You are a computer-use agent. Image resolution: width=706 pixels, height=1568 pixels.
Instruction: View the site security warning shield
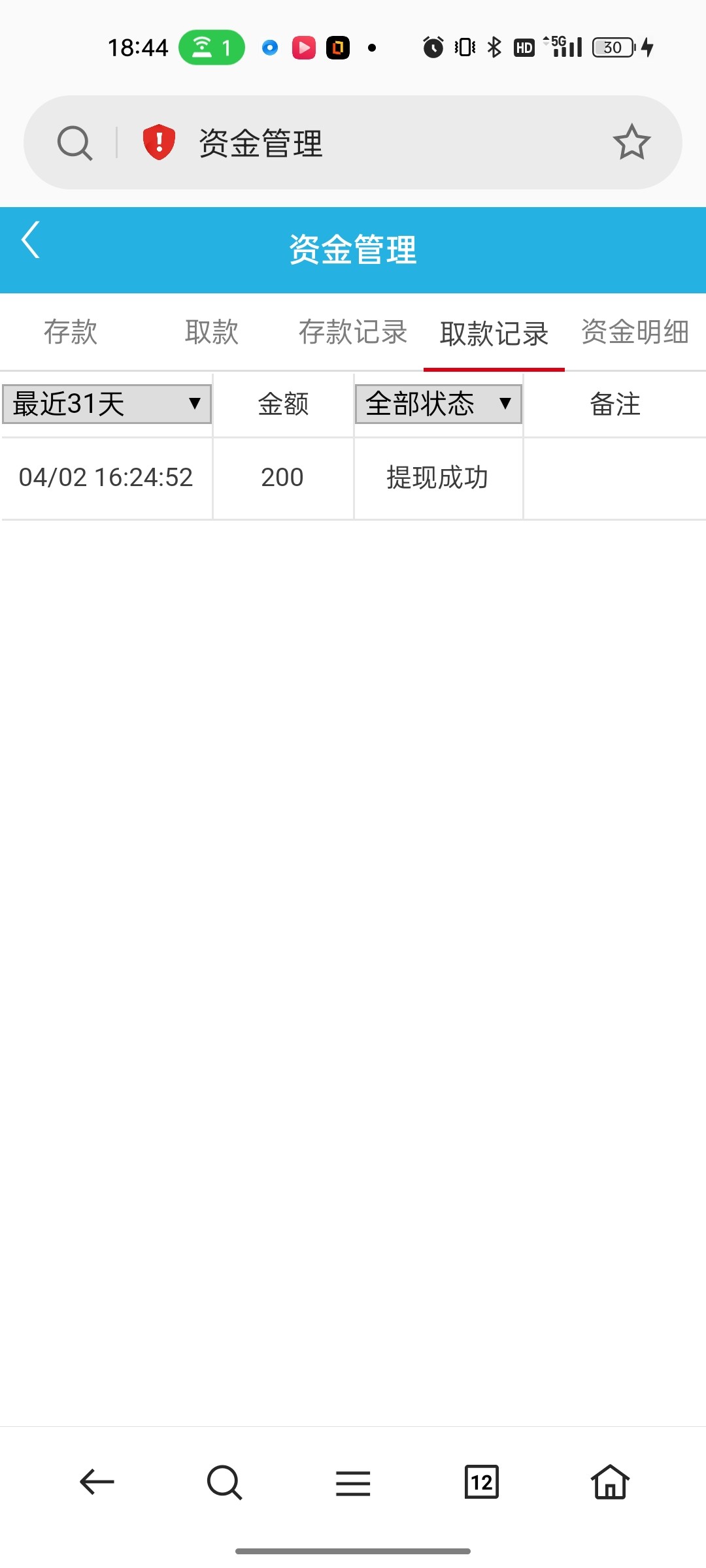click(159, 142)
